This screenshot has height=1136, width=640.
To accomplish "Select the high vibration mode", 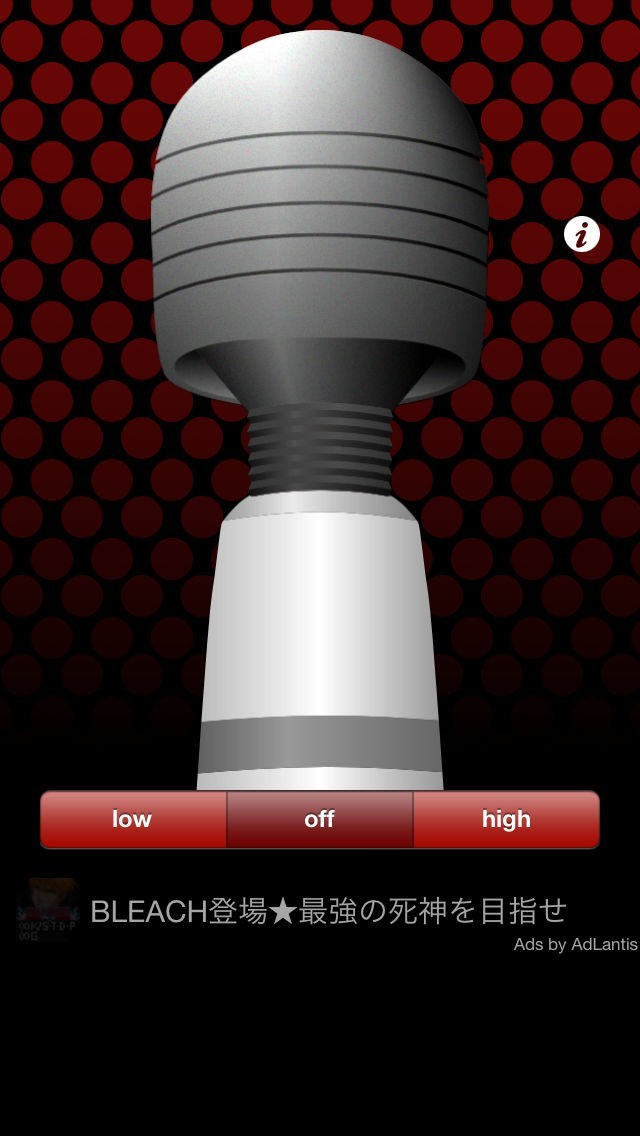I will coord(506,820).
